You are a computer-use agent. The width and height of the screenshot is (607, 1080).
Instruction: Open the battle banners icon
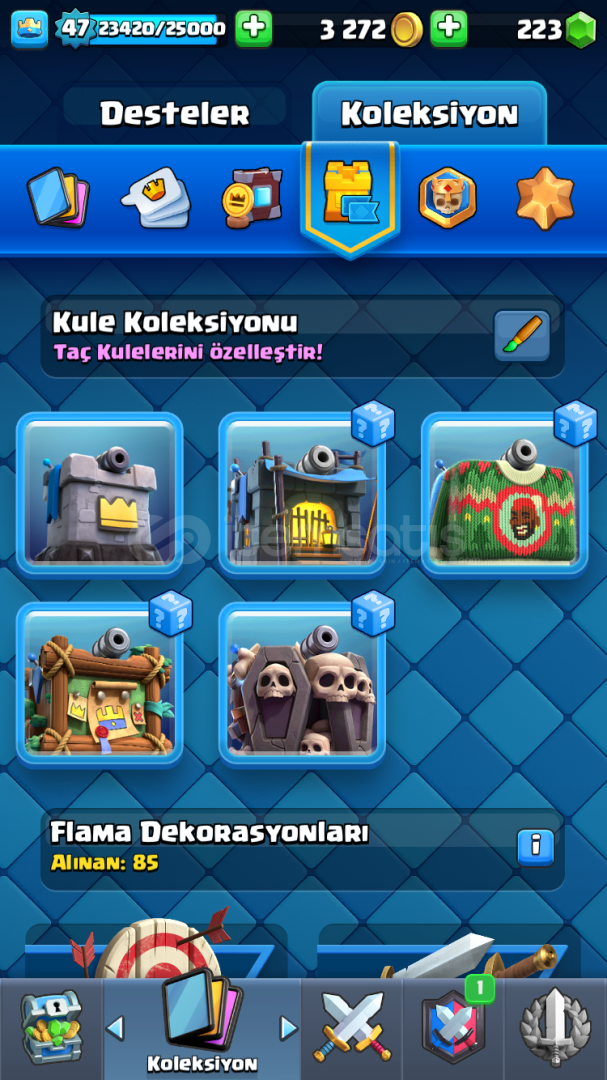[x=253, y=198]
